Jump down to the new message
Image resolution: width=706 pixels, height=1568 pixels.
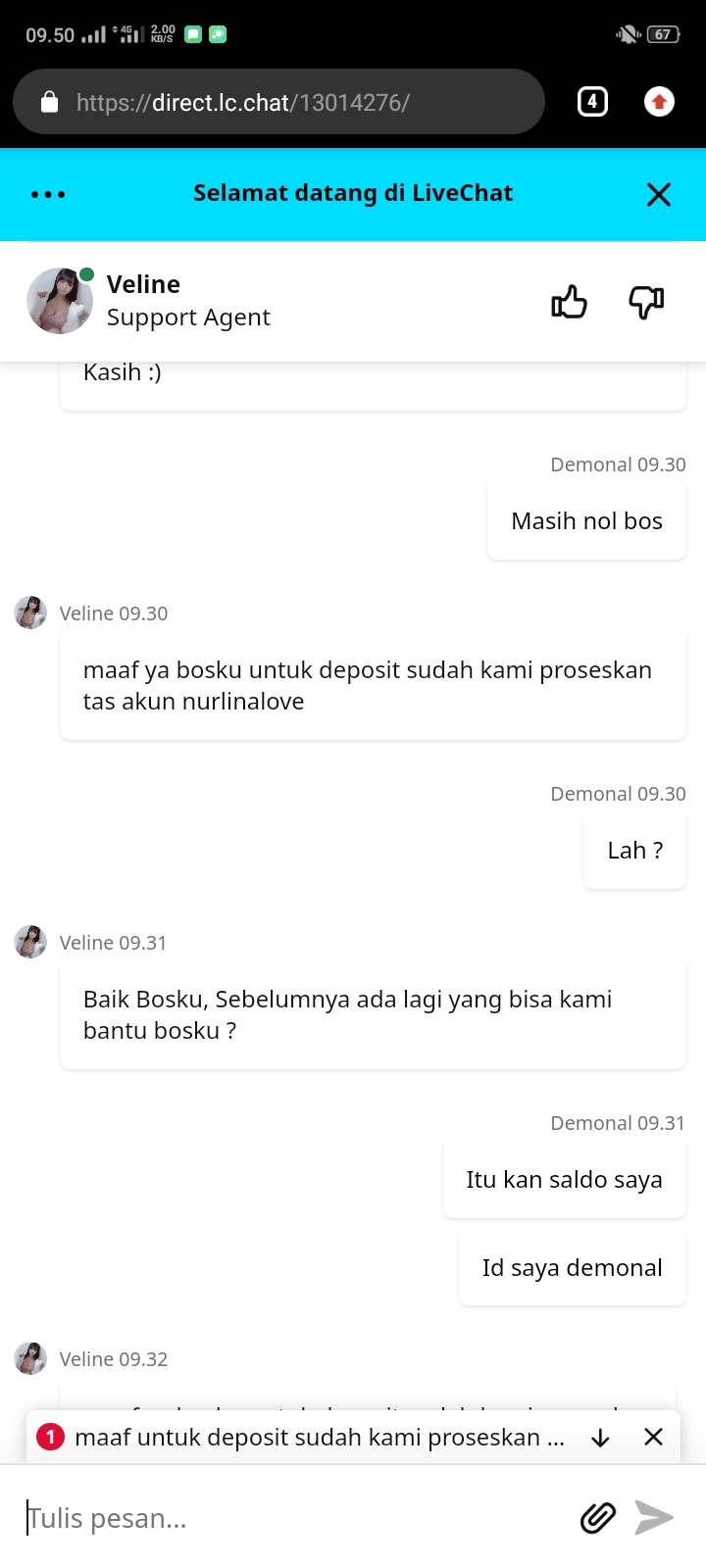click(601, 1438)
